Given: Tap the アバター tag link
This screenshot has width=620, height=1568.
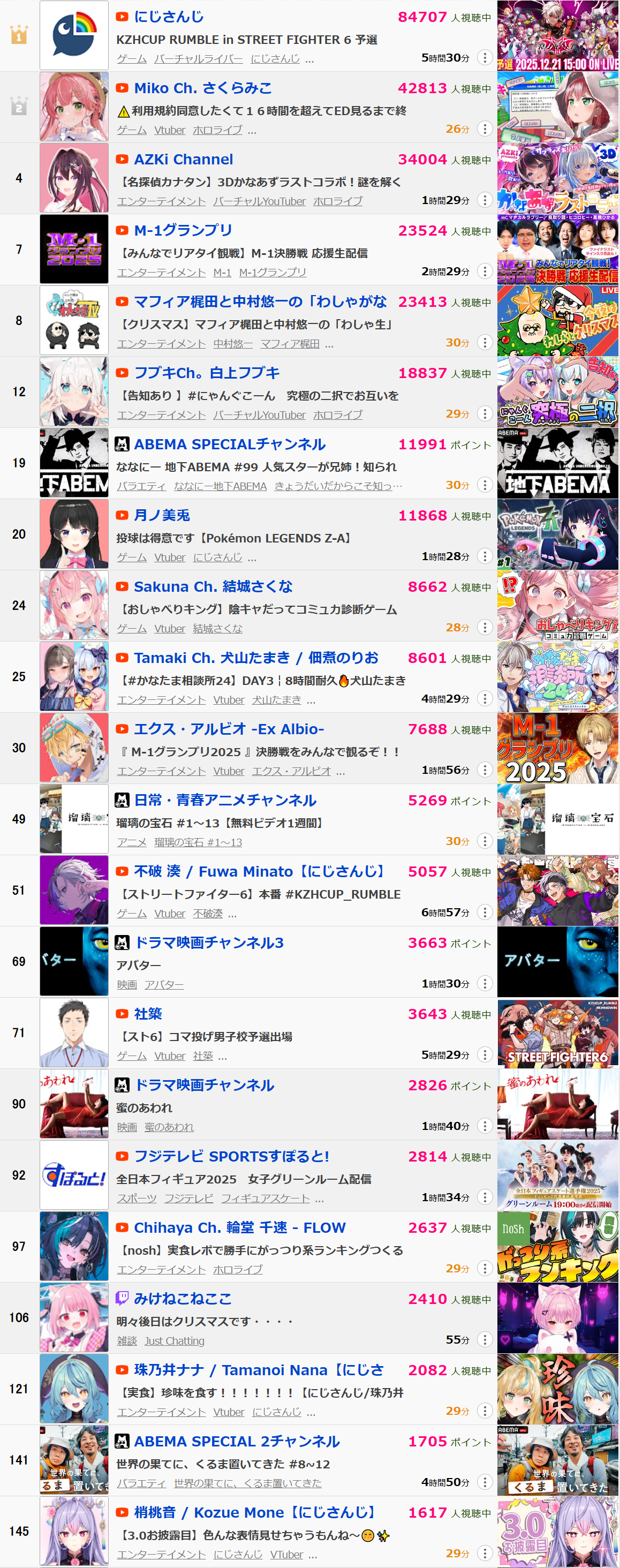Looking at the screenshot, I should click(164, 985).
